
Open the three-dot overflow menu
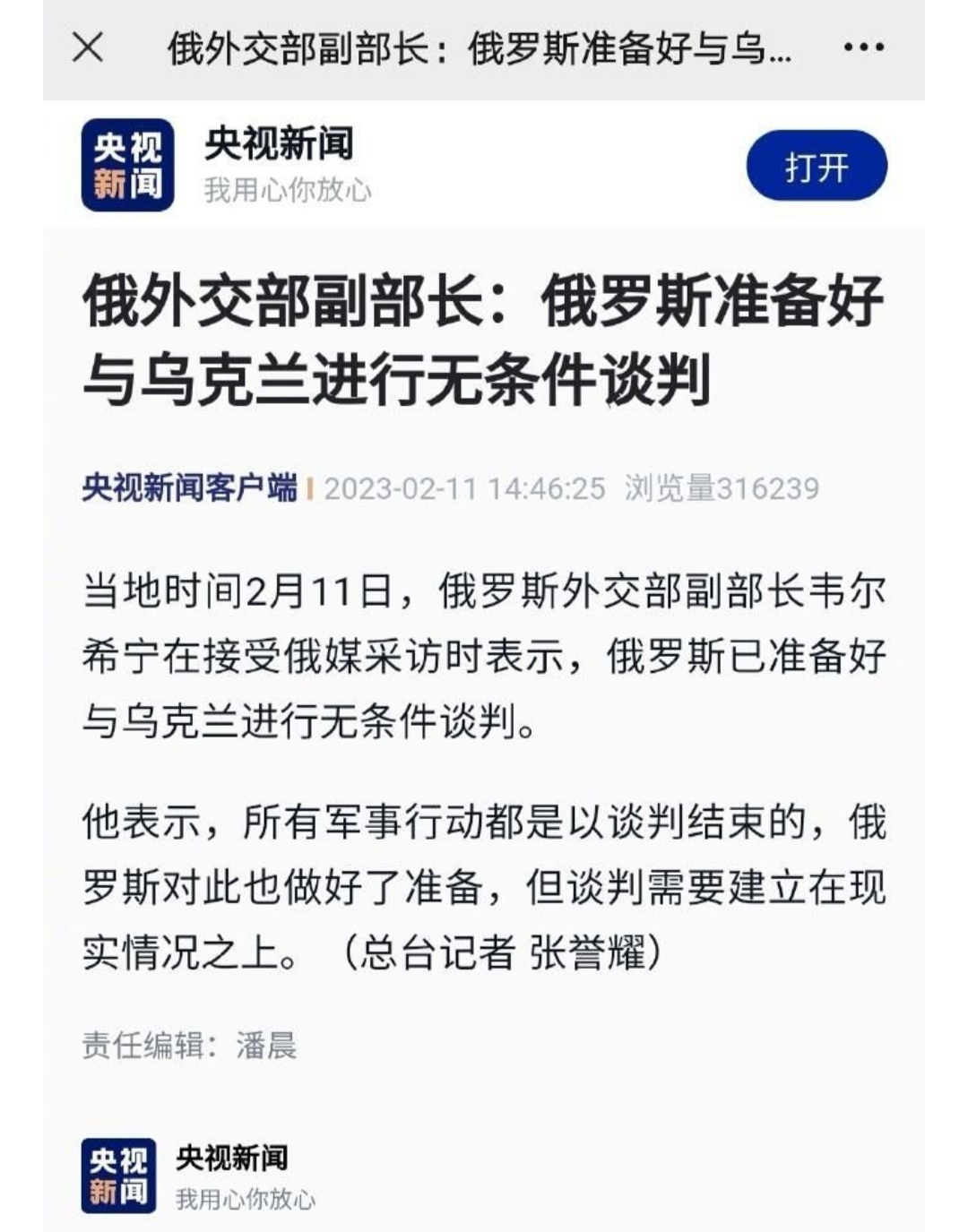point(864,48)
